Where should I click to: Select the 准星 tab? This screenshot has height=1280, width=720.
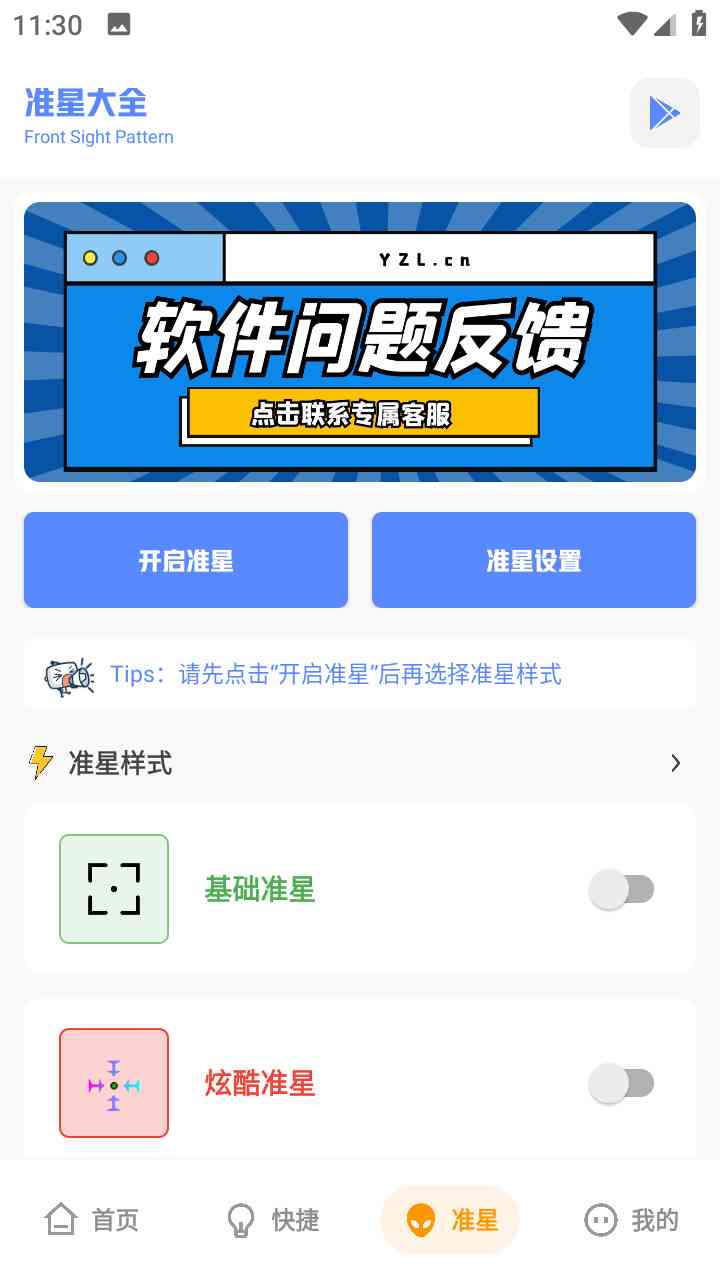[x=451, y=1220]
